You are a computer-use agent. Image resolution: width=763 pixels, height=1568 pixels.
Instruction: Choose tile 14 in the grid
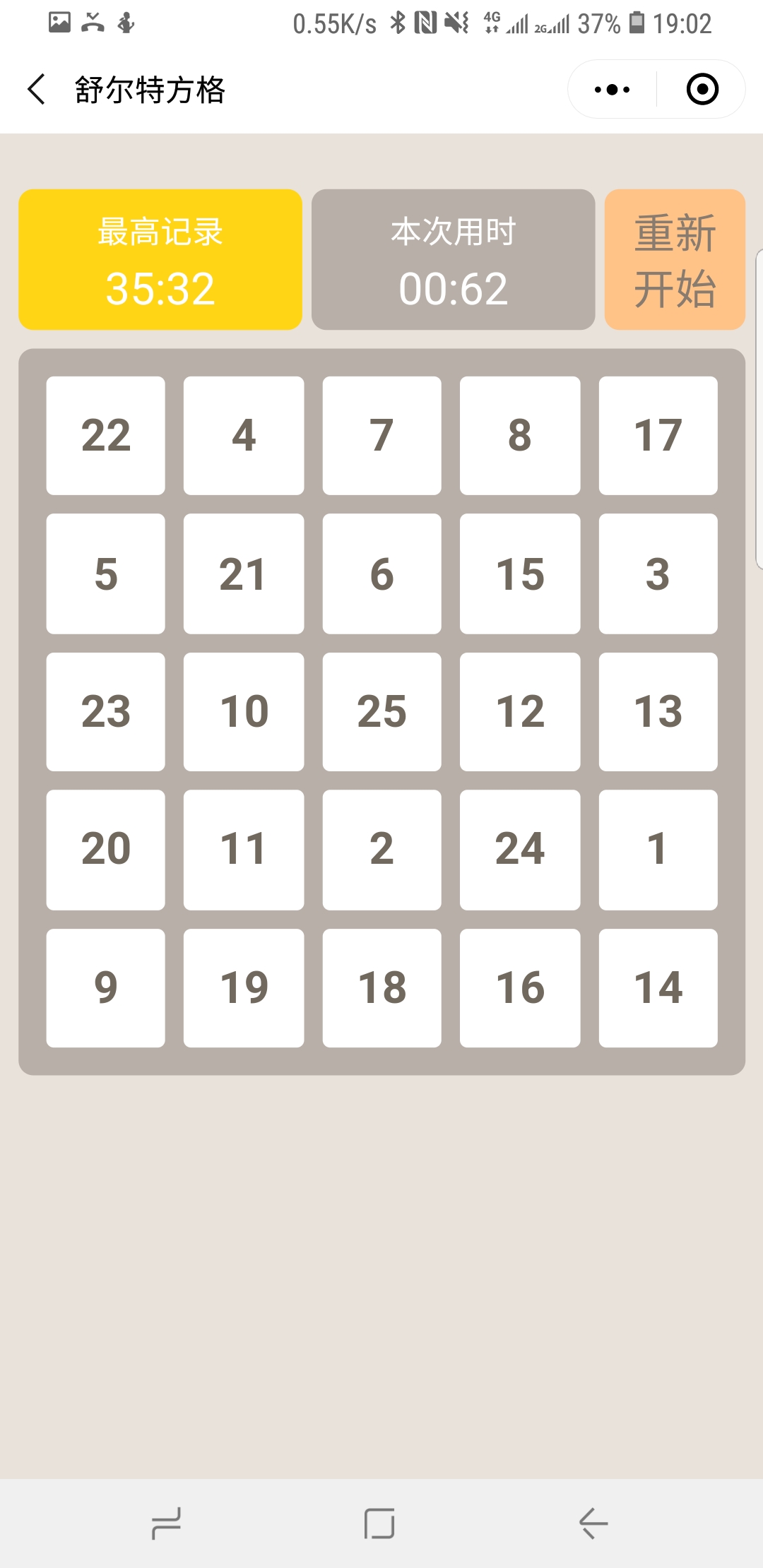click(658, 987)
